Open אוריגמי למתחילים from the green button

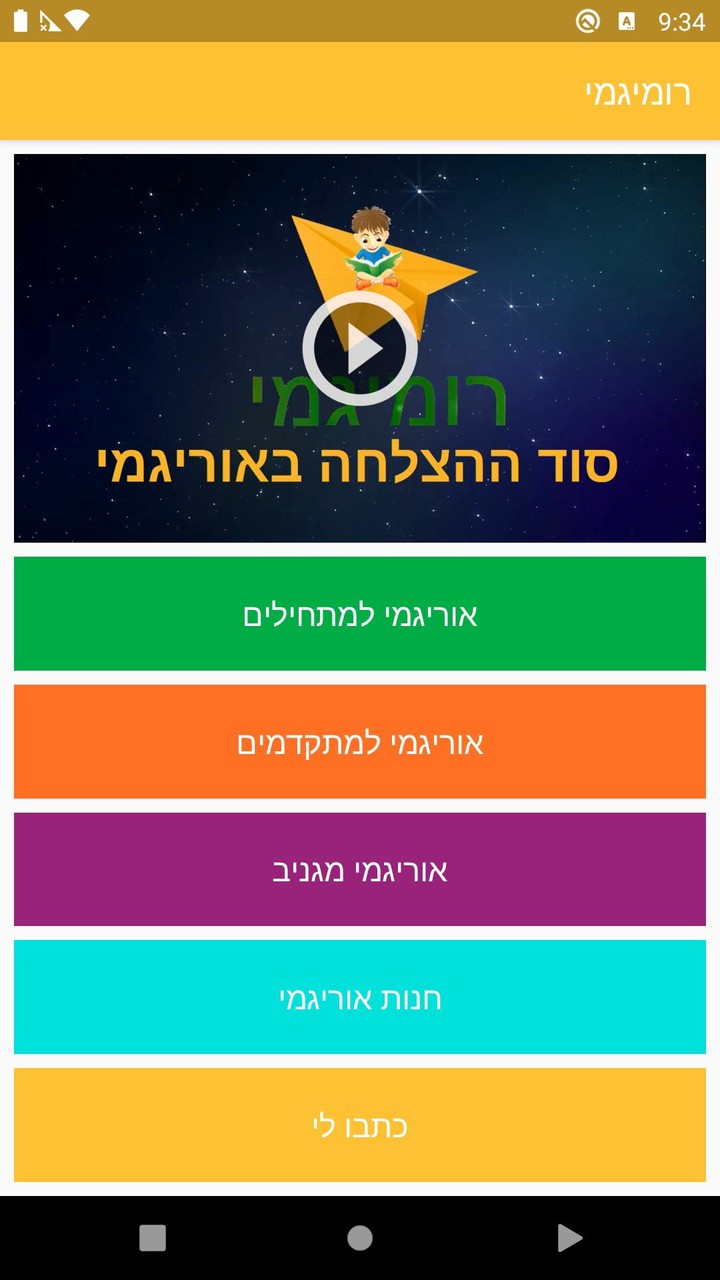[359, 613]
